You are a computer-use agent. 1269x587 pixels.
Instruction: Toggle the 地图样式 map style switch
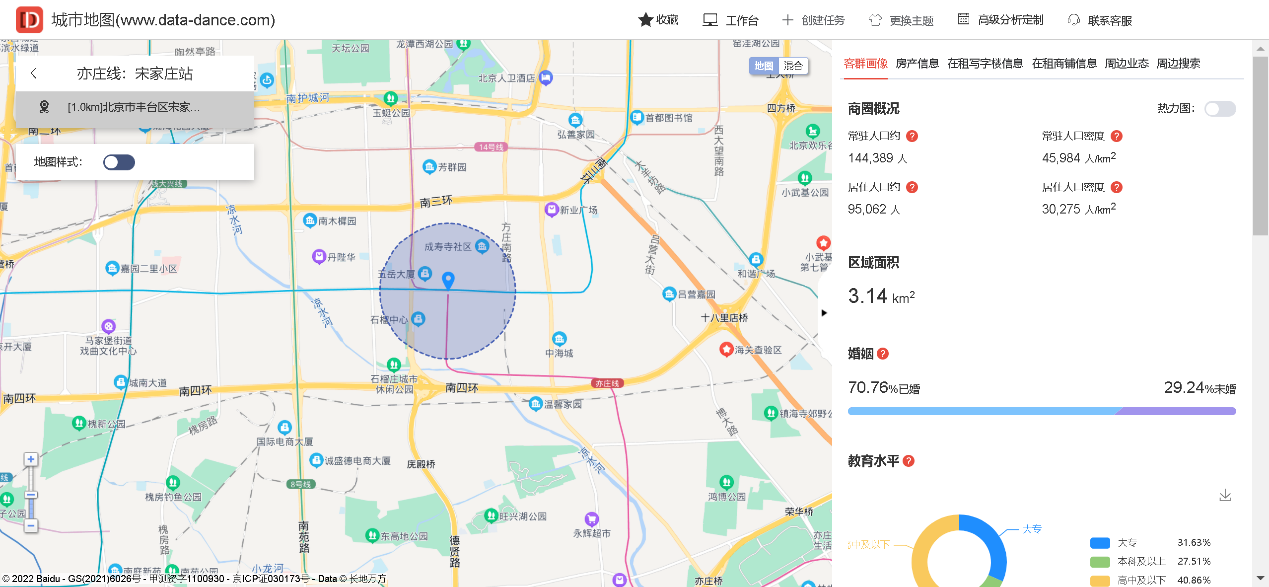(119, 162)
